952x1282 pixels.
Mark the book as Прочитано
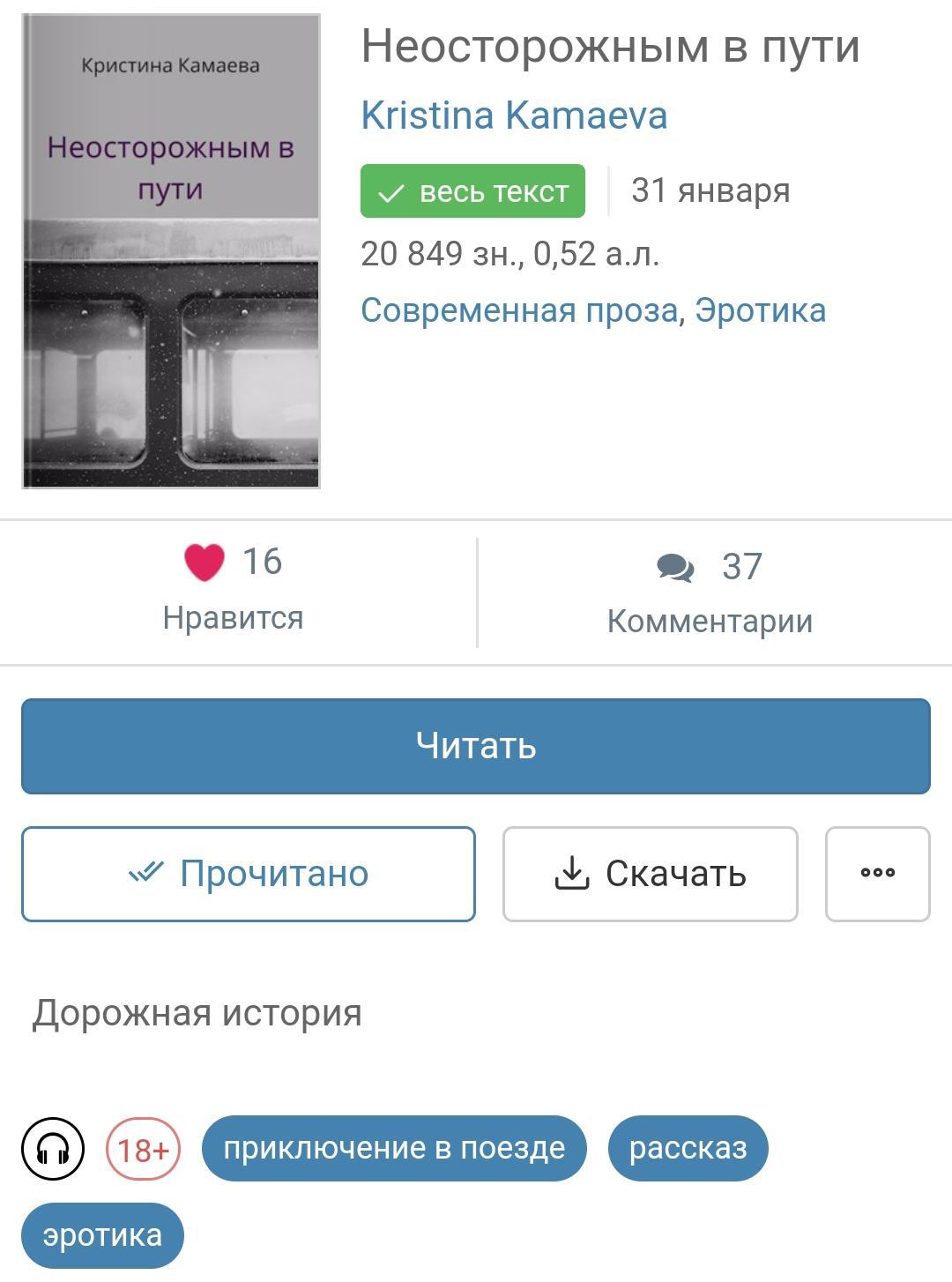point(249,874)
